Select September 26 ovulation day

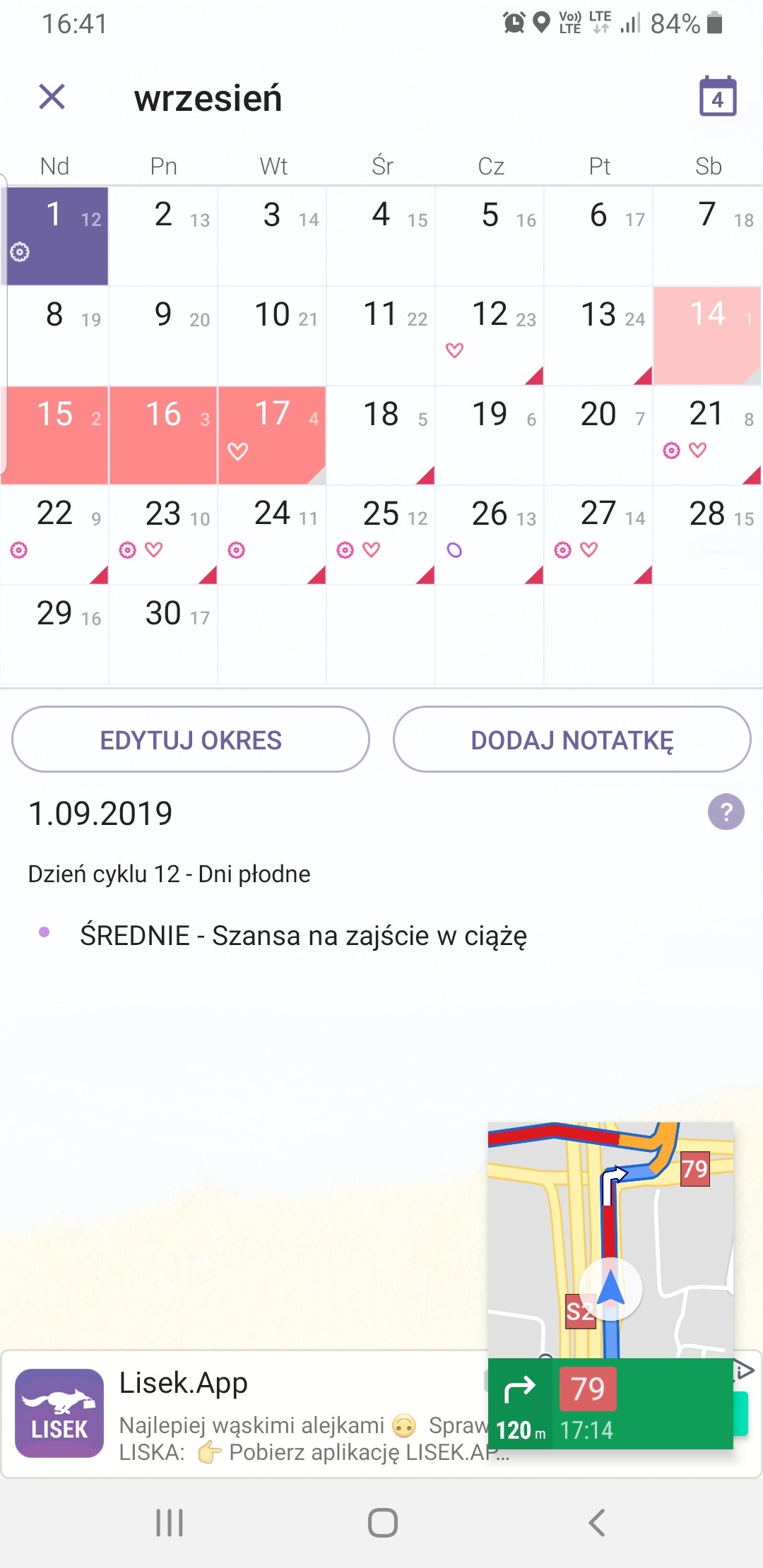[x=490, y=535]
